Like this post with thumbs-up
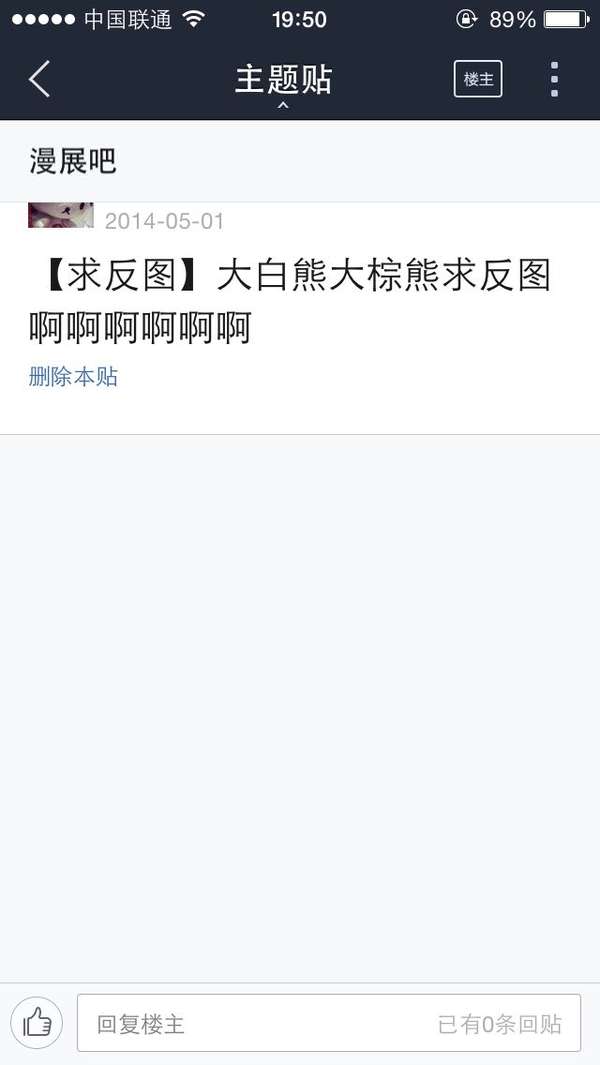600x1065 pixels. point(37,1023)
